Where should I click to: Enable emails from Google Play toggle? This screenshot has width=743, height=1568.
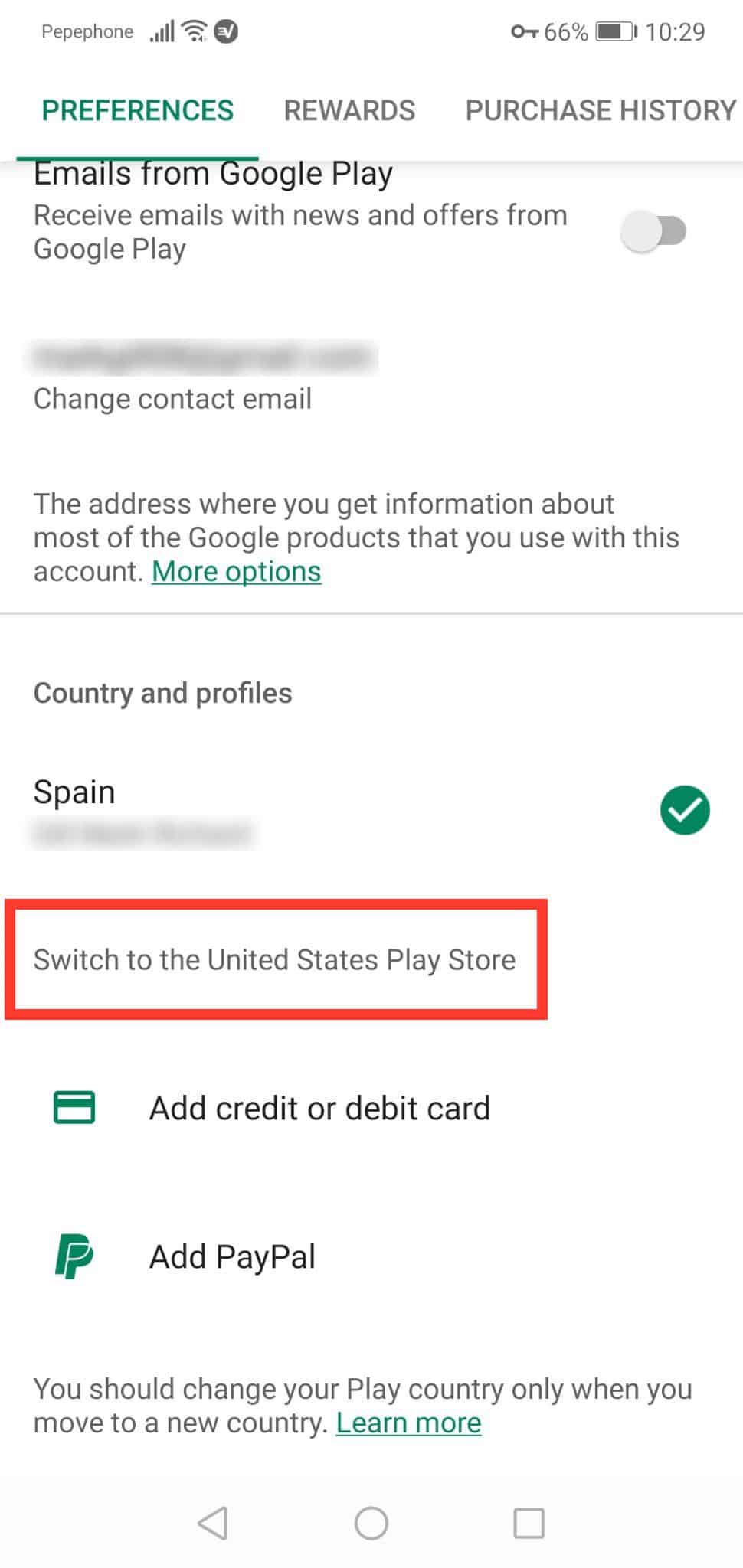click(x=653, y=230)
